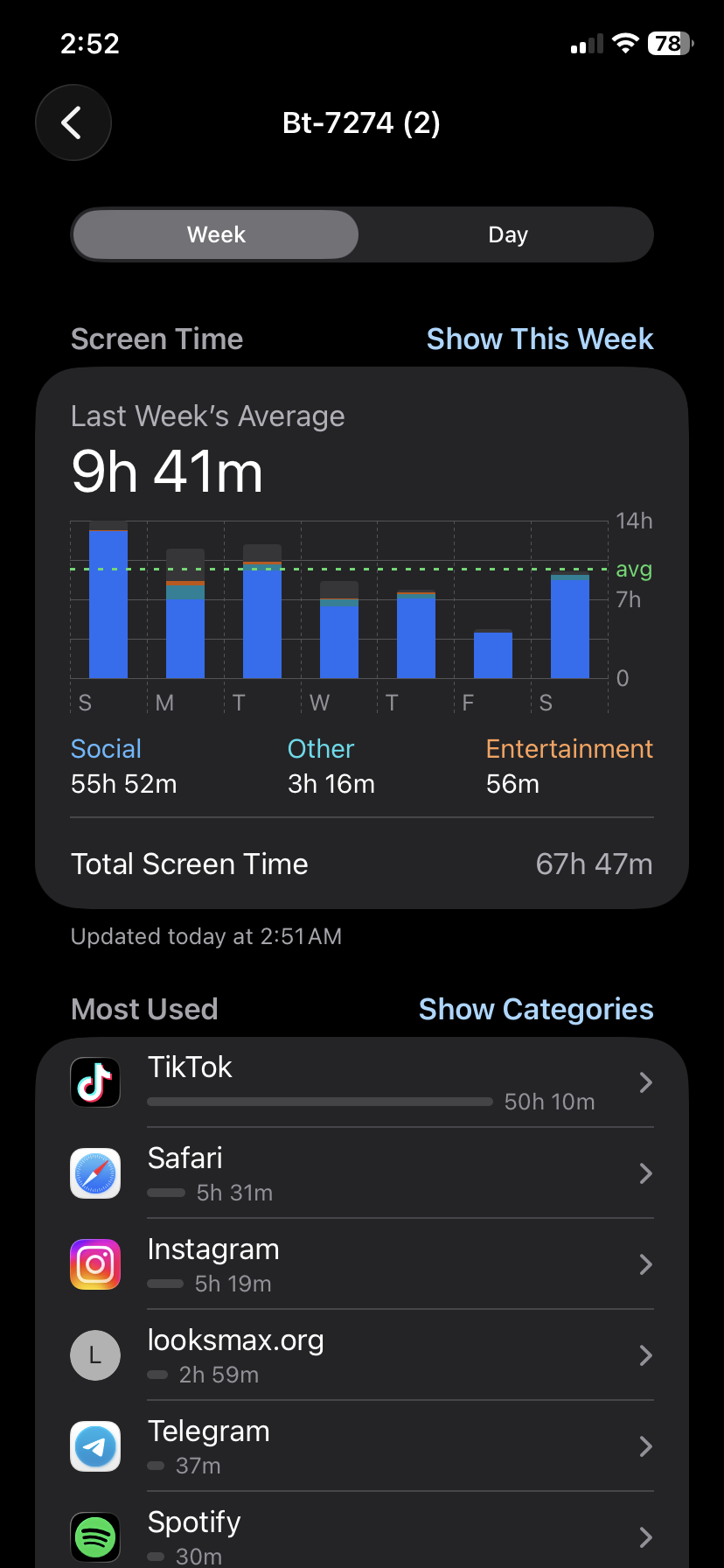Open TikTok usage details
The height and width of the screenshot is (1568, 724).
tap(362, 1082)
